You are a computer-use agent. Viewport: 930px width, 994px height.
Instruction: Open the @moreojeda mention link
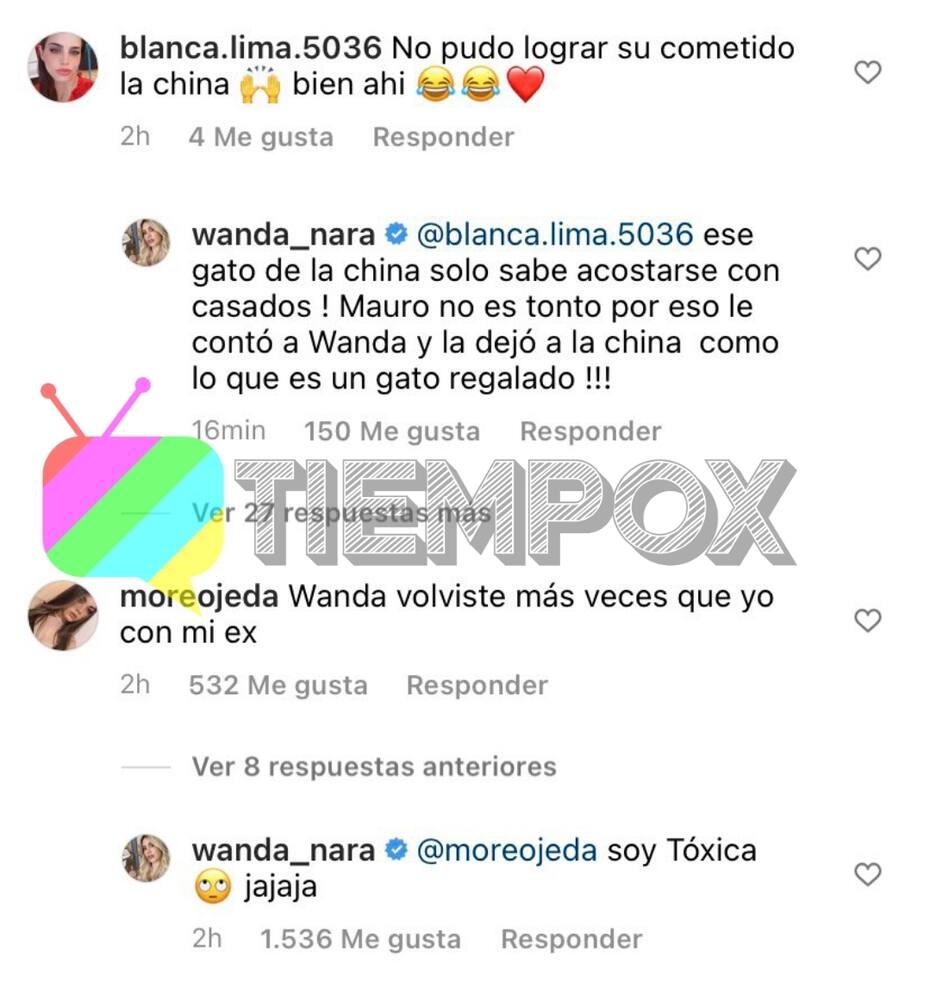506,851
